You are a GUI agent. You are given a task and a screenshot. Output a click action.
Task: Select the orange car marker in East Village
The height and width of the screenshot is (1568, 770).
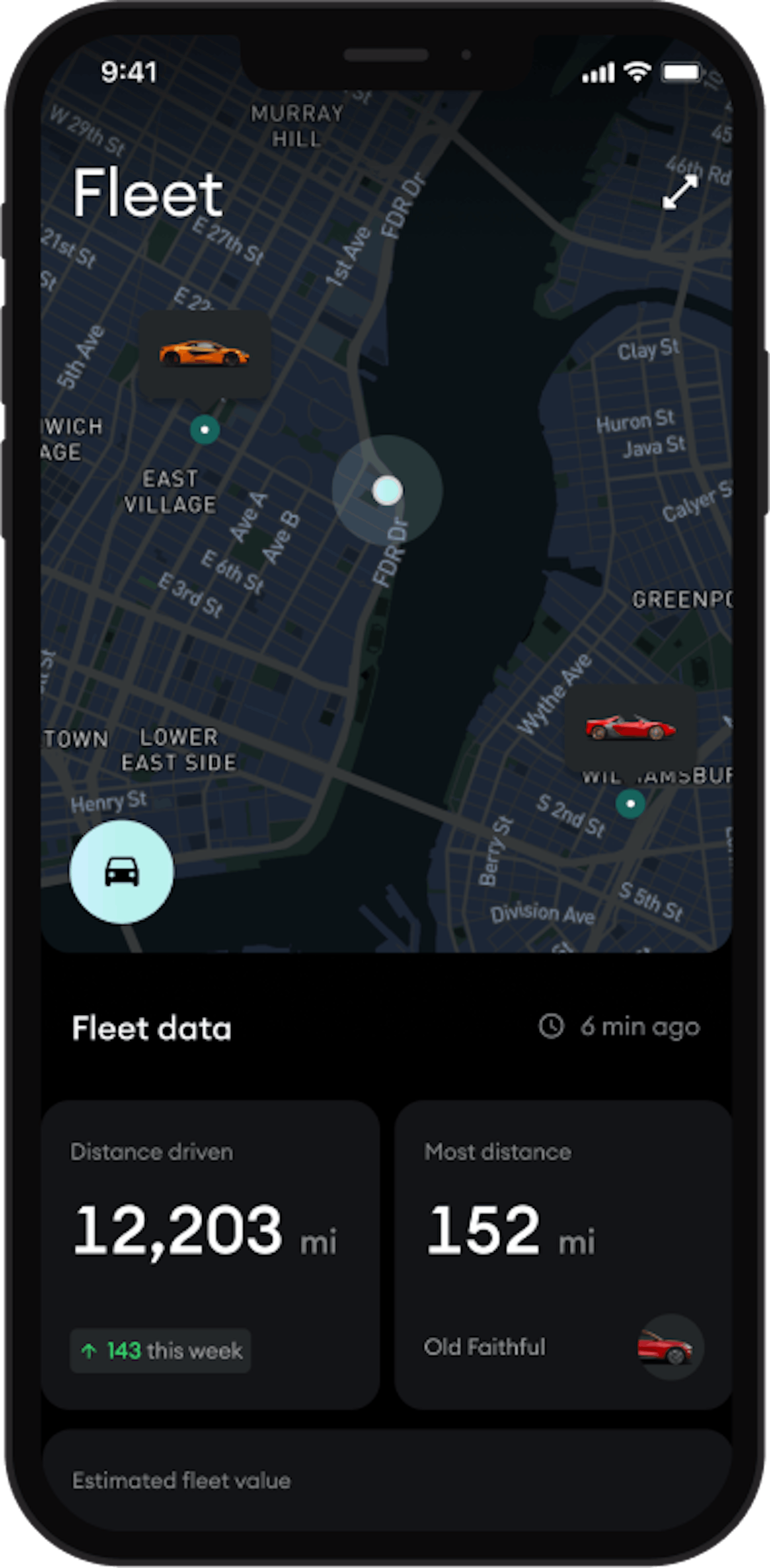(205, 354)
